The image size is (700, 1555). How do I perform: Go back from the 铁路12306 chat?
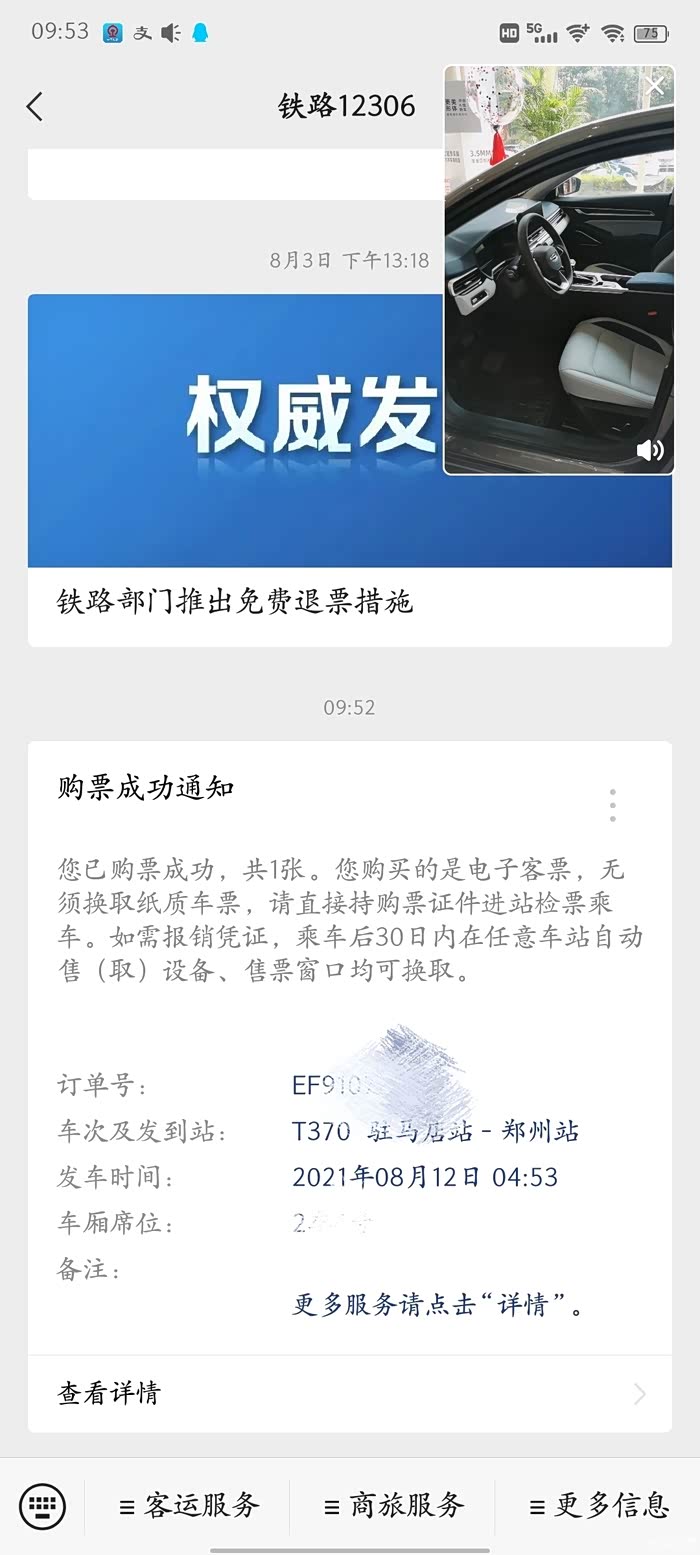35,107
